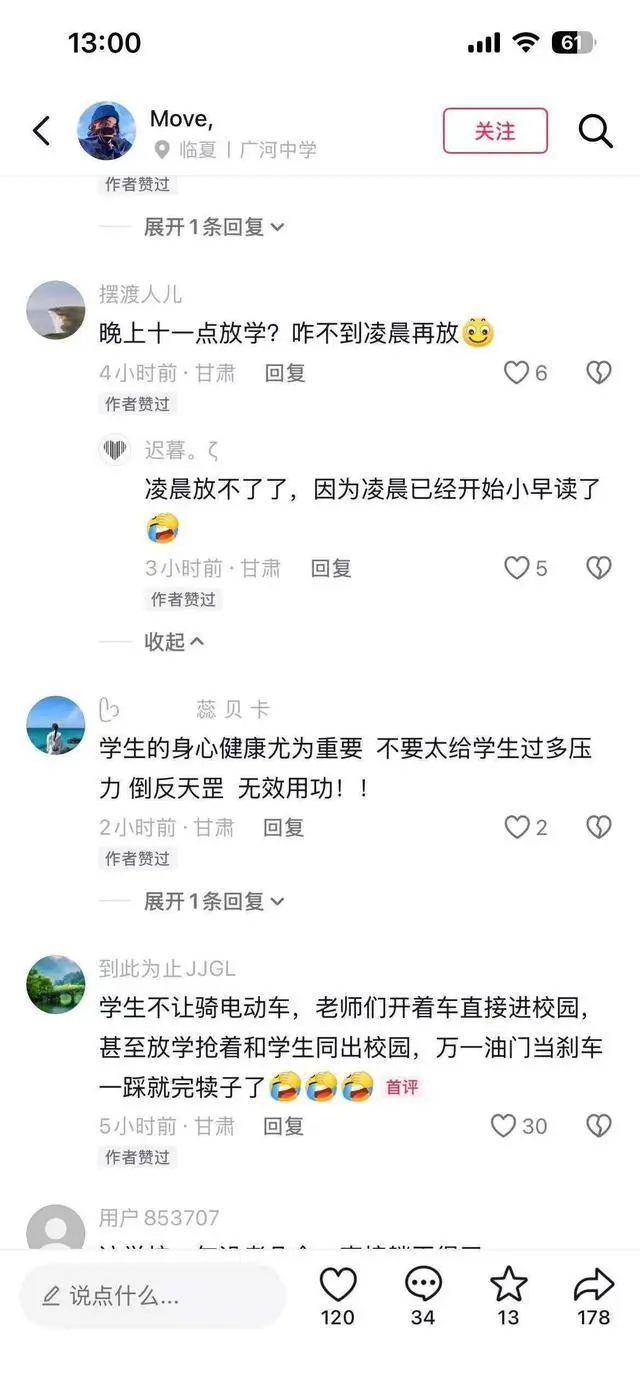Follow the author with 关注 button
640x1385 pixels.
[x=495, y=131]
